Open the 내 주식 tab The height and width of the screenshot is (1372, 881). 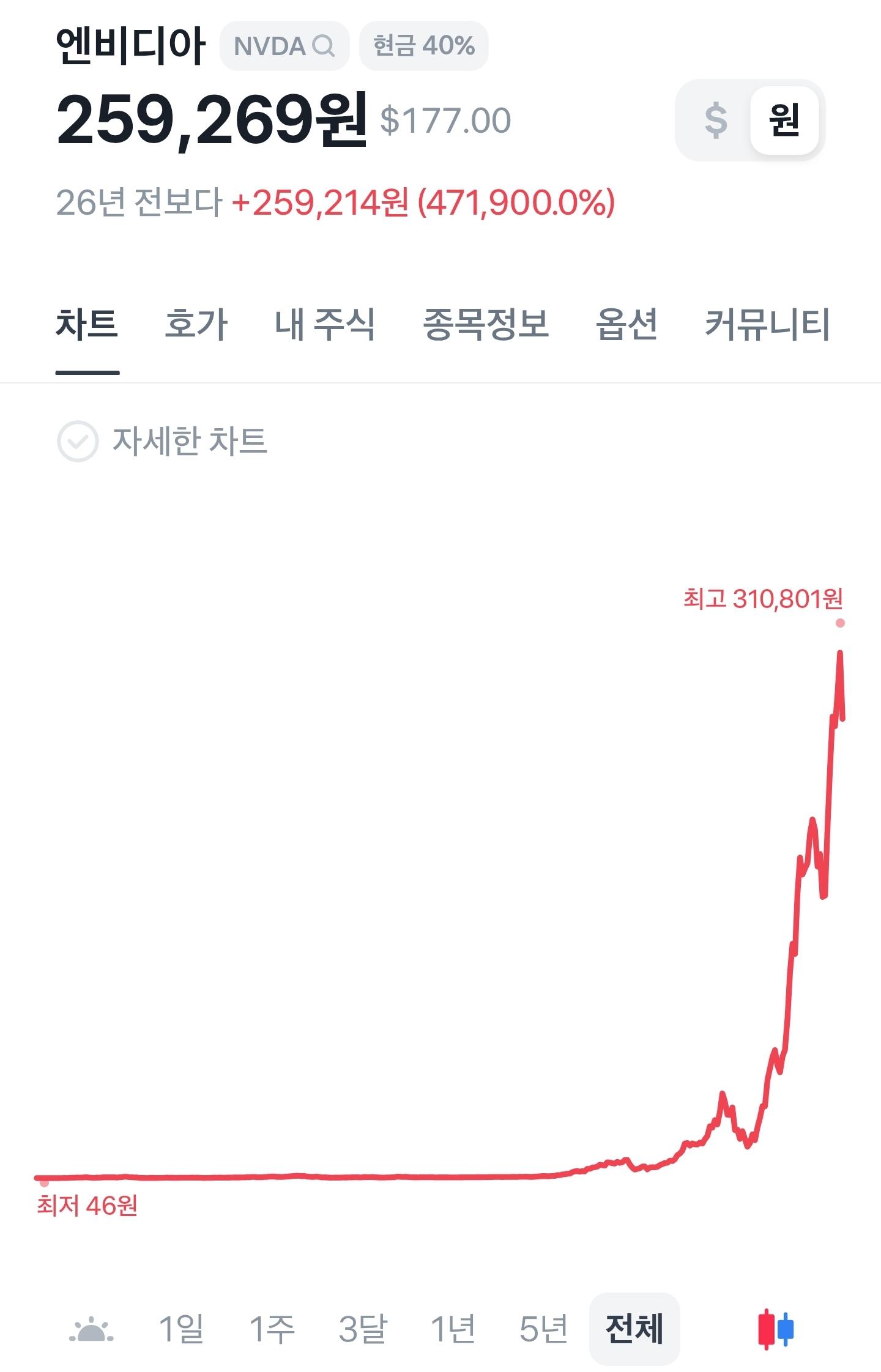(x=324, y=324)
